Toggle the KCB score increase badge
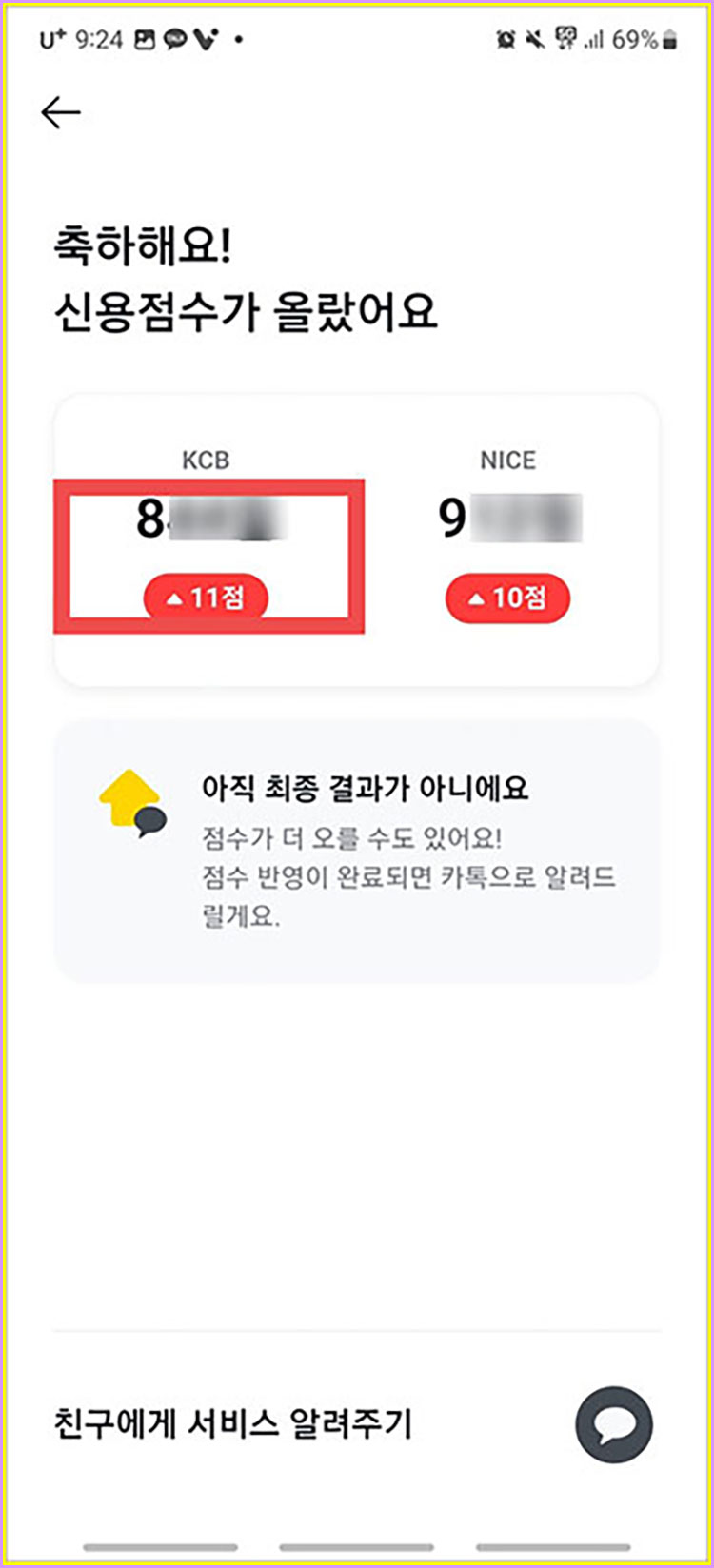The width and height of the screenshot is (714, 1568). click(207, 598)
